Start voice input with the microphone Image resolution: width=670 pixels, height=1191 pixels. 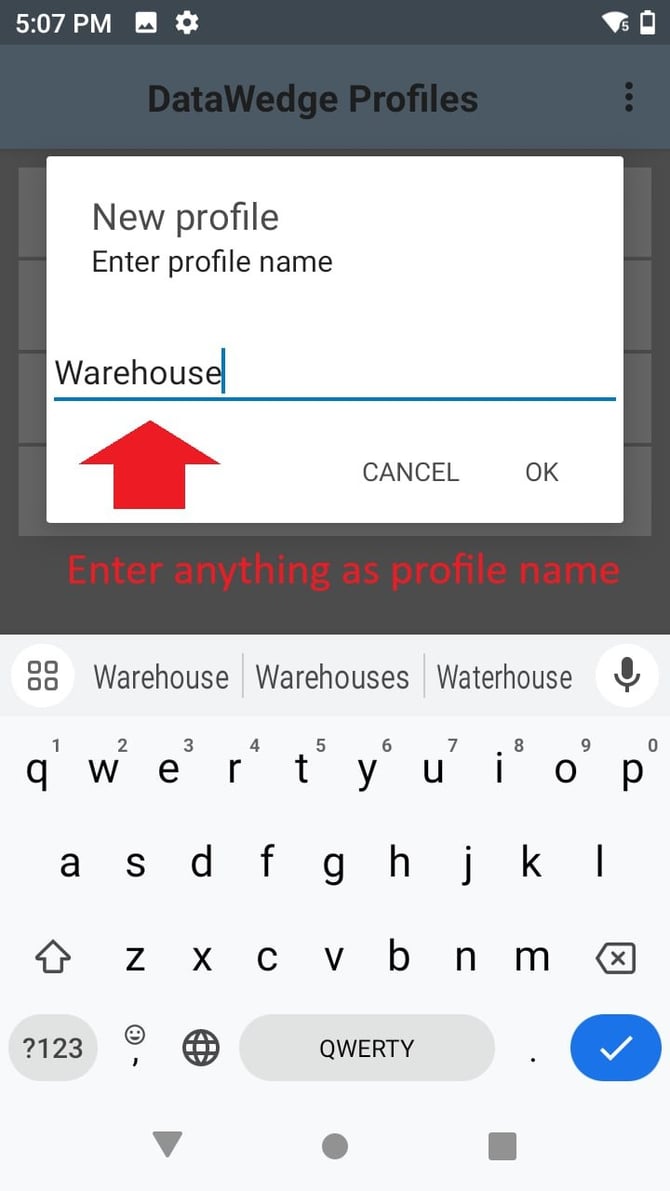pyautogui.click(x=627, y=676)
